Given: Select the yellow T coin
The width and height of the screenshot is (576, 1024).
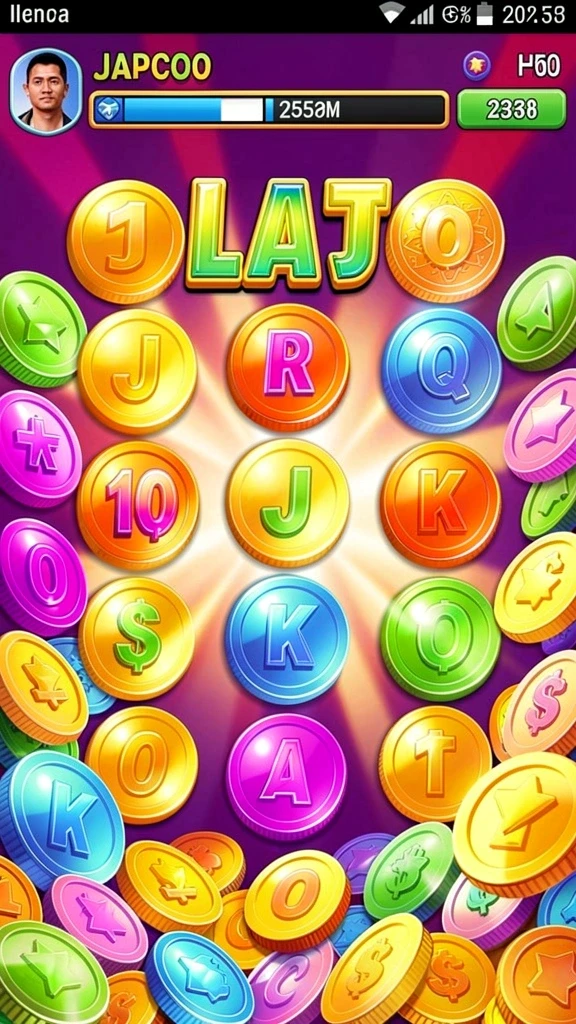Looking at the screenshot, I should pos(436,763).
